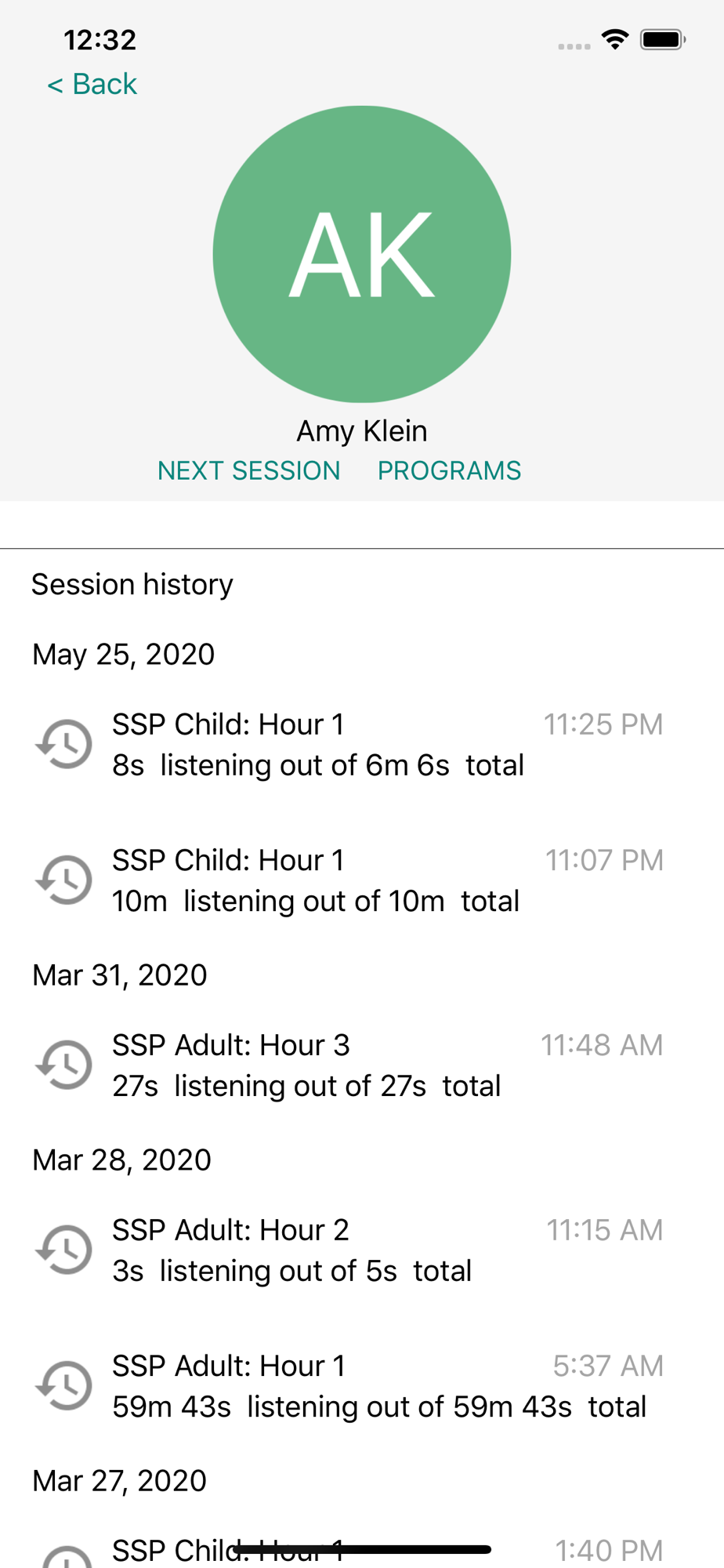This screenshot has height=1568, width=724.
Task: Open the 11:25 PM SSP Child session
Action: pyautogui.click(x=362, y=745)
